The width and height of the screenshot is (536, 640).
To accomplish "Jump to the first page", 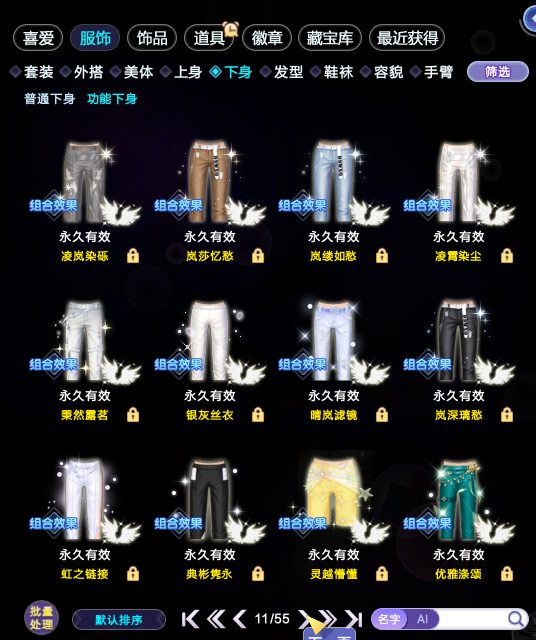I will coord(190,619).
